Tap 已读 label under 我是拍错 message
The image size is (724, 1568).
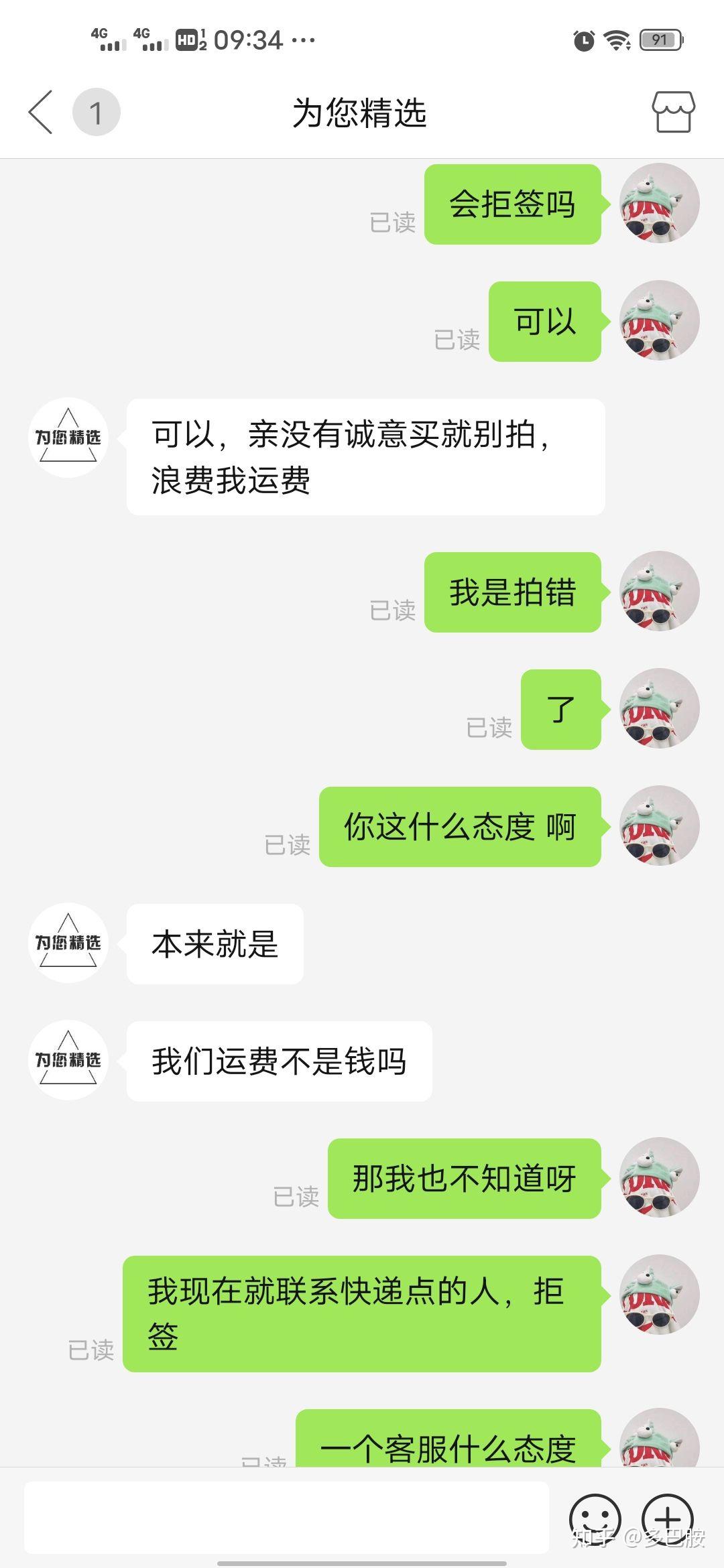point(394,612)
